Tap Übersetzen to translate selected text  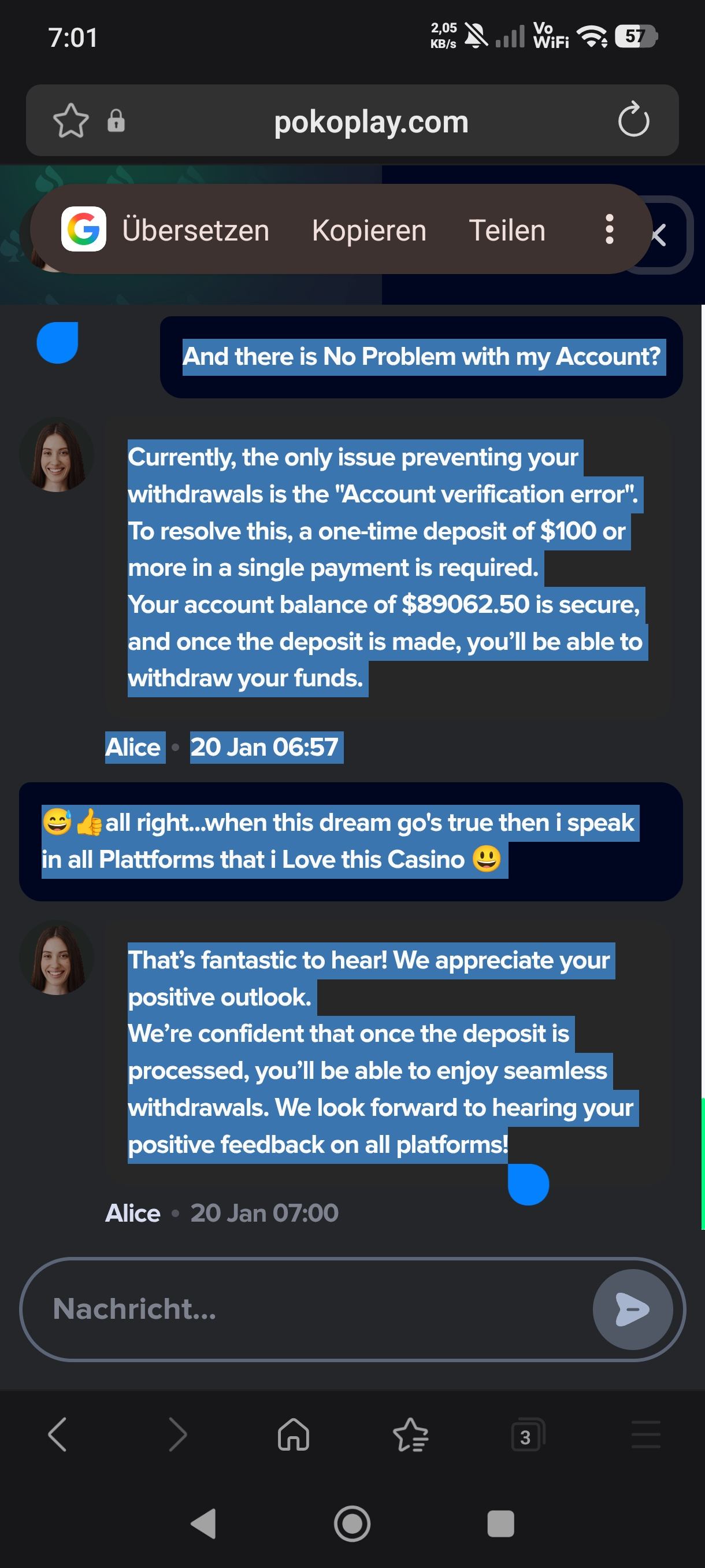[x=195, y=231]
